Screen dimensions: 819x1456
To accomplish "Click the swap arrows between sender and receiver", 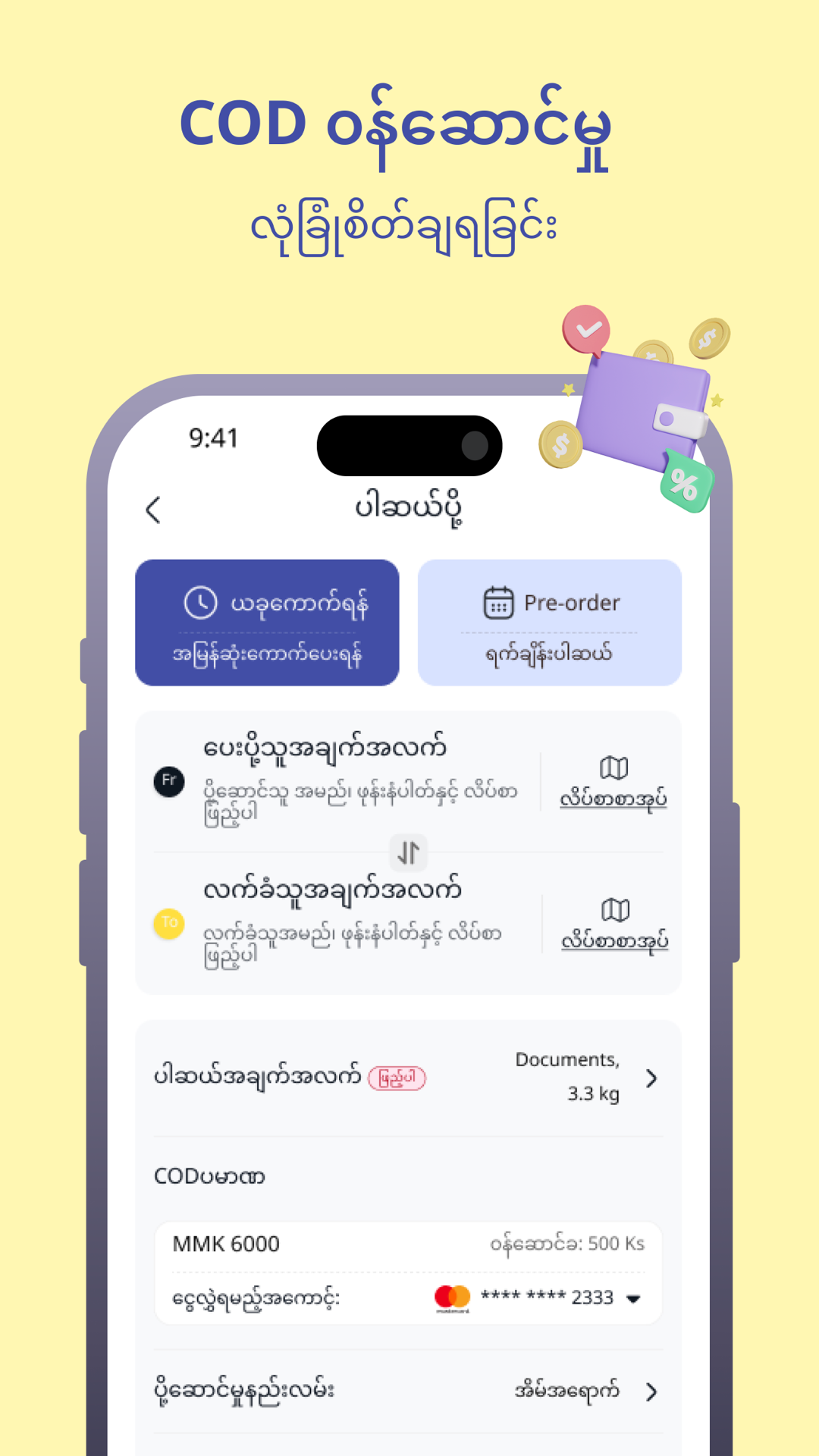I will (408, 852).
